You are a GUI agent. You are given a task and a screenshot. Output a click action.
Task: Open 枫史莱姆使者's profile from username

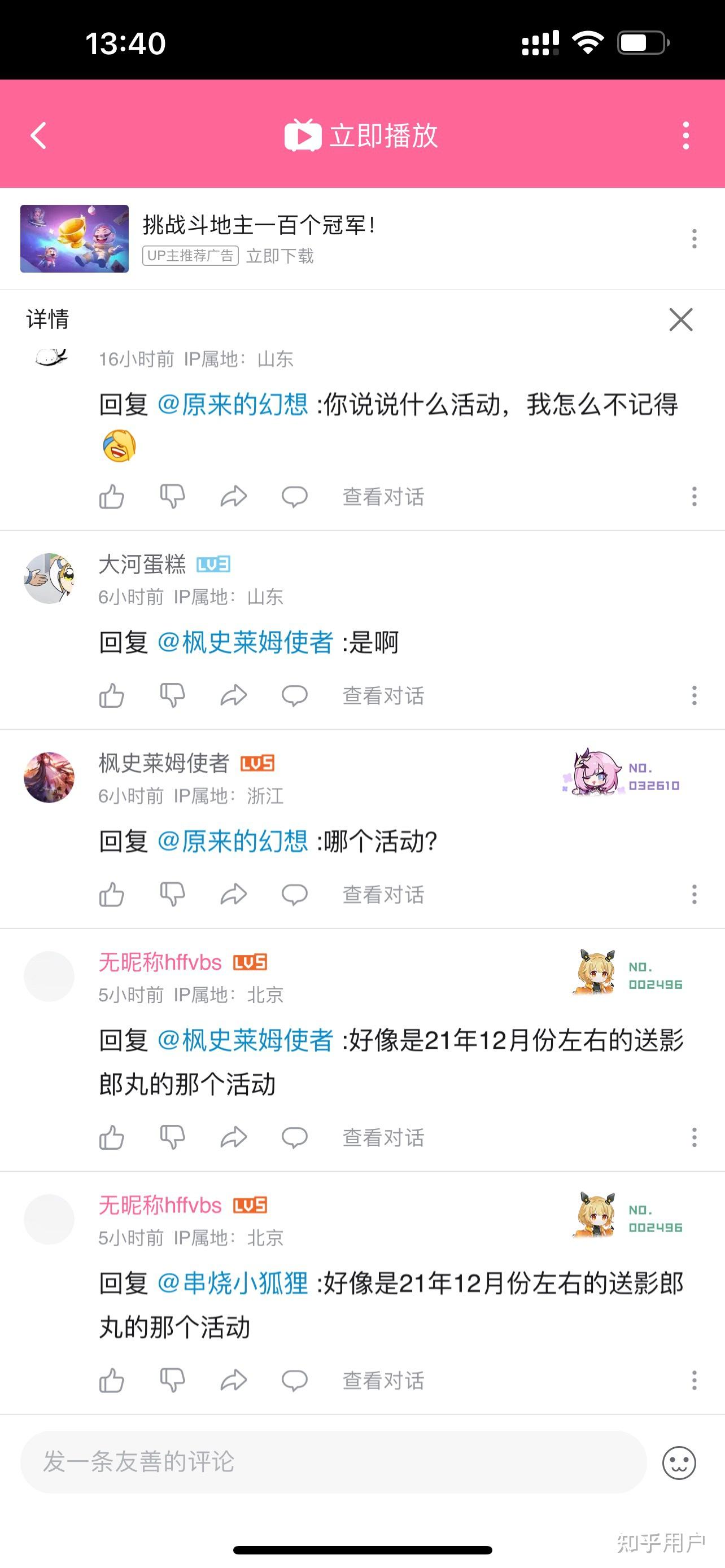(164, 763)
